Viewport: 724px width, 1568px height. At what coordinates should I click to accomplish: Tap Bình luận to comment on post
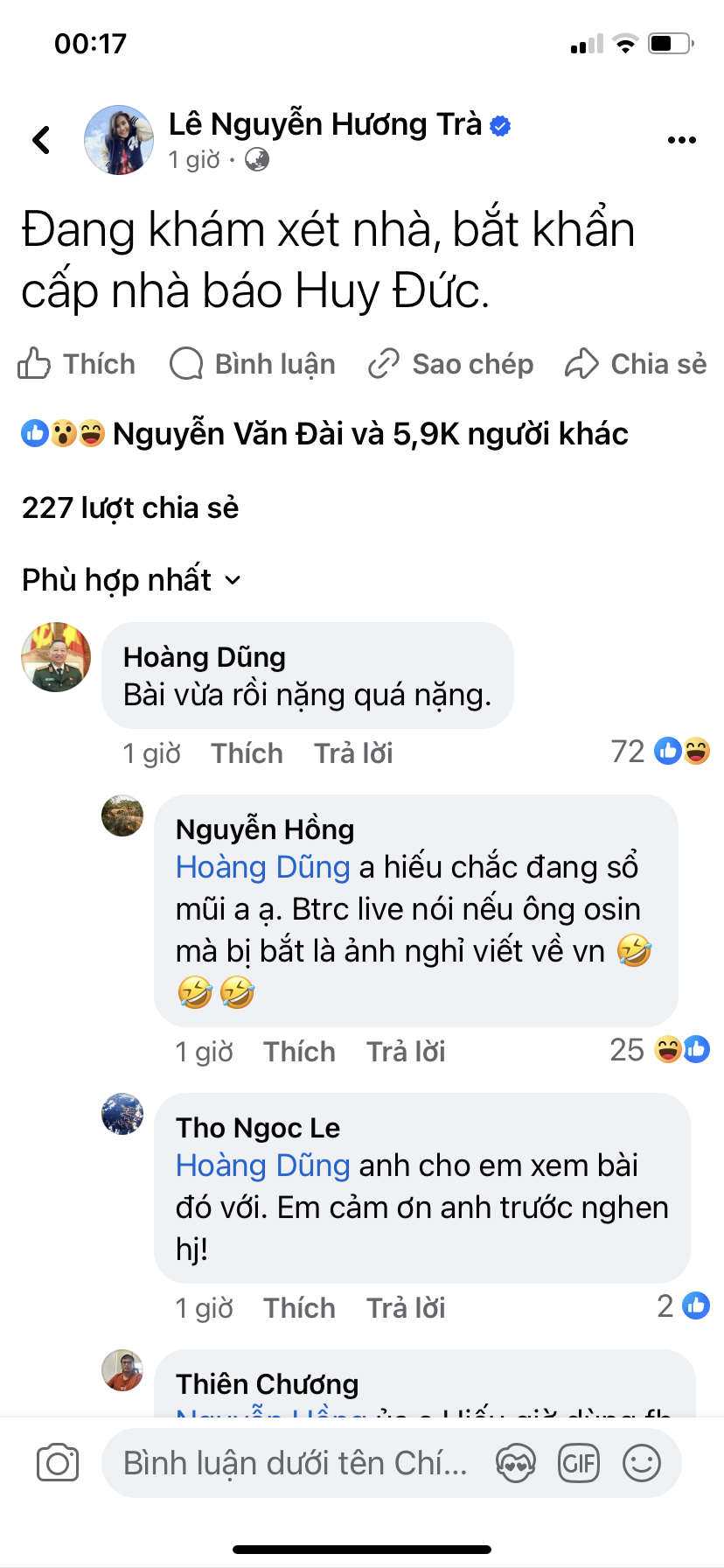[253, 364]
